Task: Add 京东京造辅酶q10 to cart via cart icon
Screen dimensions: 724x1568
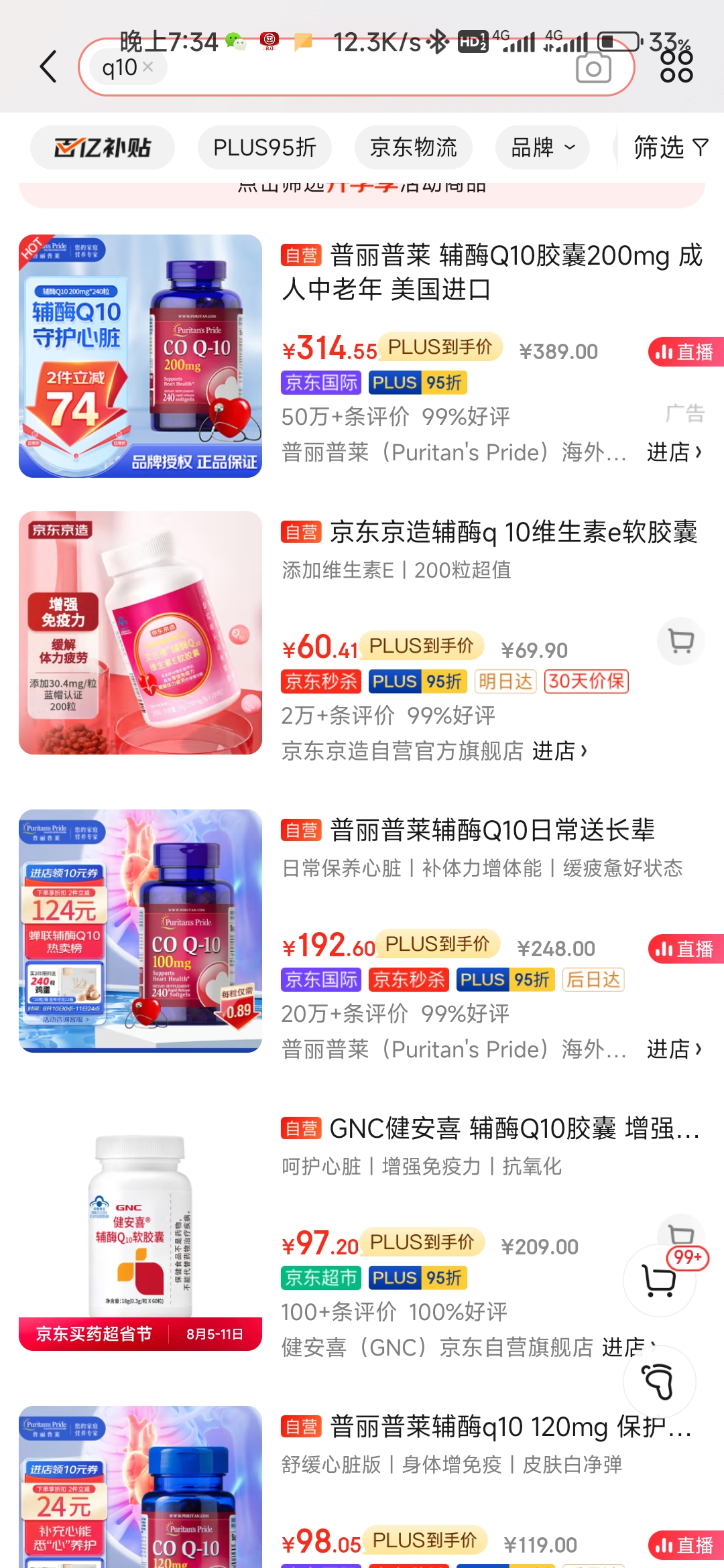Action: coord(681,641)
